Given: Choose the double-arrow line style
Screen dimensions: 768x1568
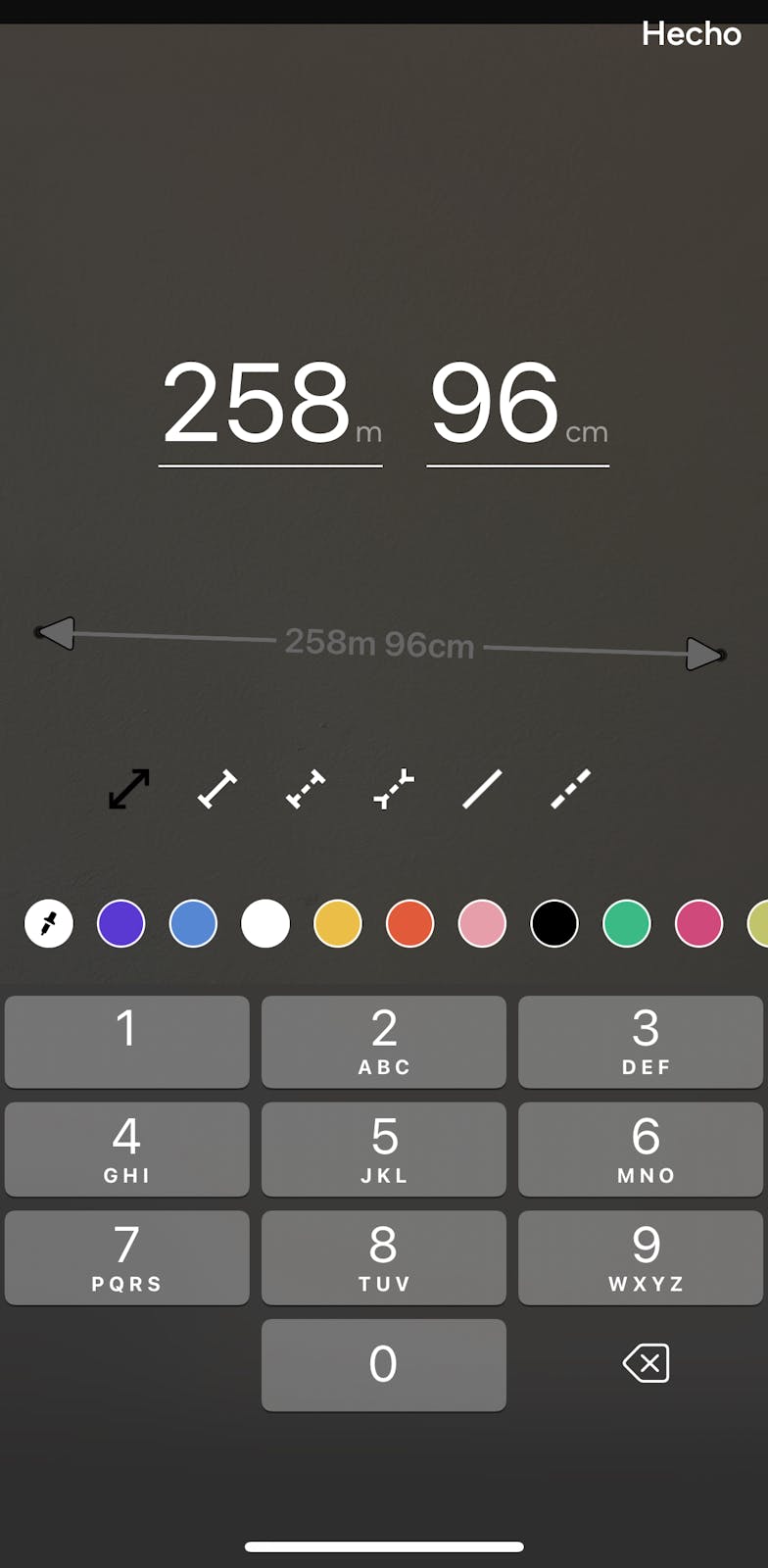Looking at the screenshot, I should pyautogui.click(x=129, y=789).
